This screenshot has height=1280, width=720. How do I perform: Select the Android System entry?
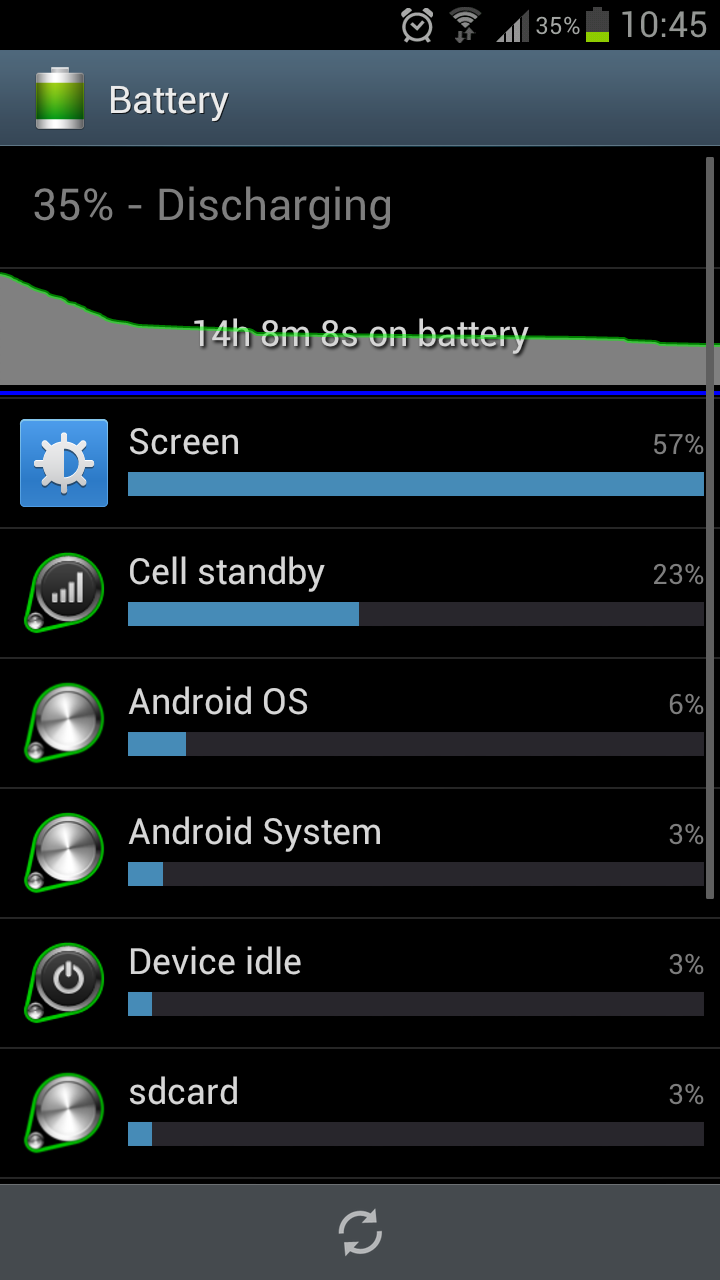click(x=360, y=853)
